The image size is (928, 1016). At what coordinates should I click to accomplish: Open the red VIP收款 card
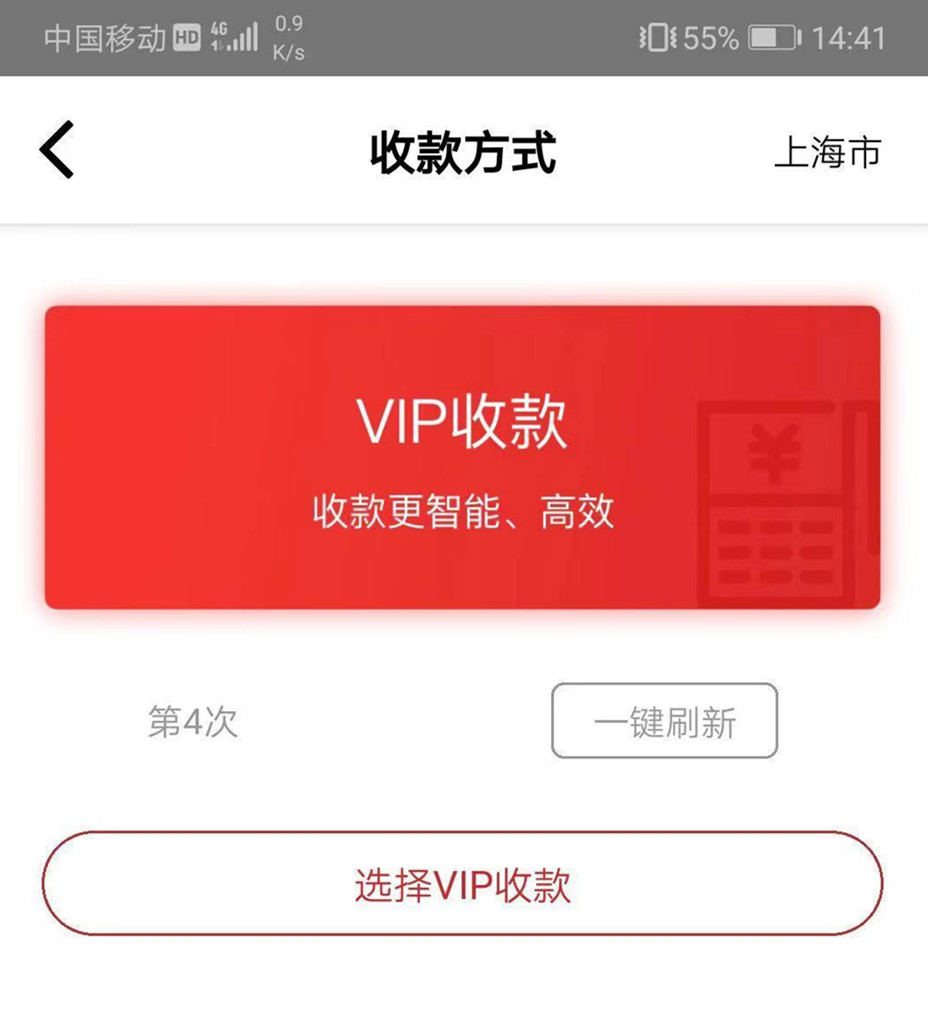(462, 457)
